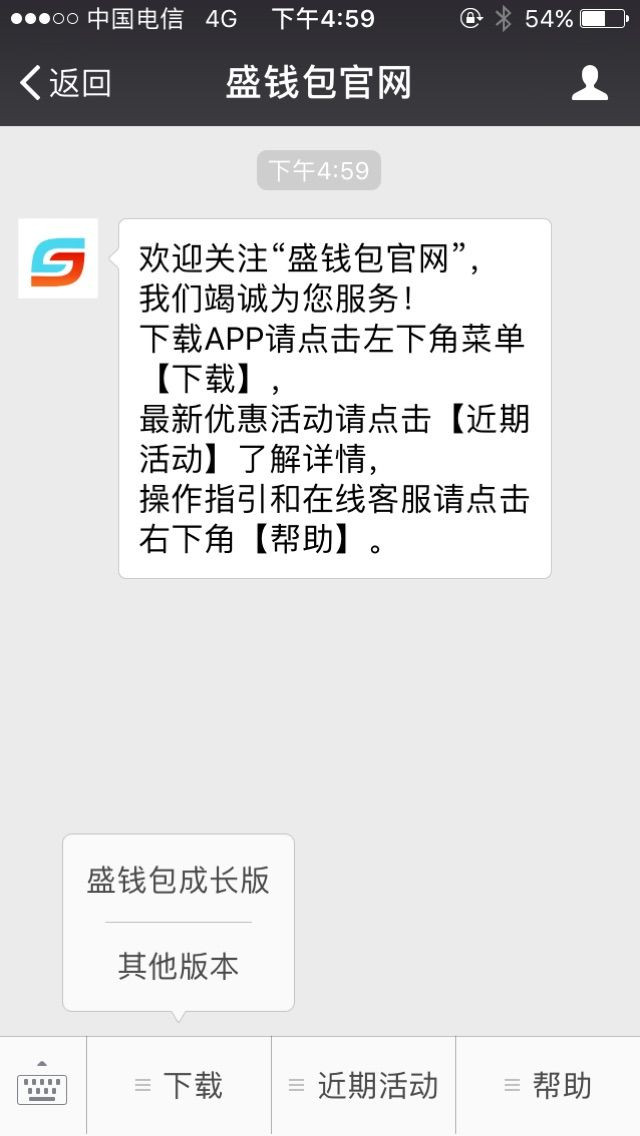Switch to keyboard input mode

[x=42, y=1085]
